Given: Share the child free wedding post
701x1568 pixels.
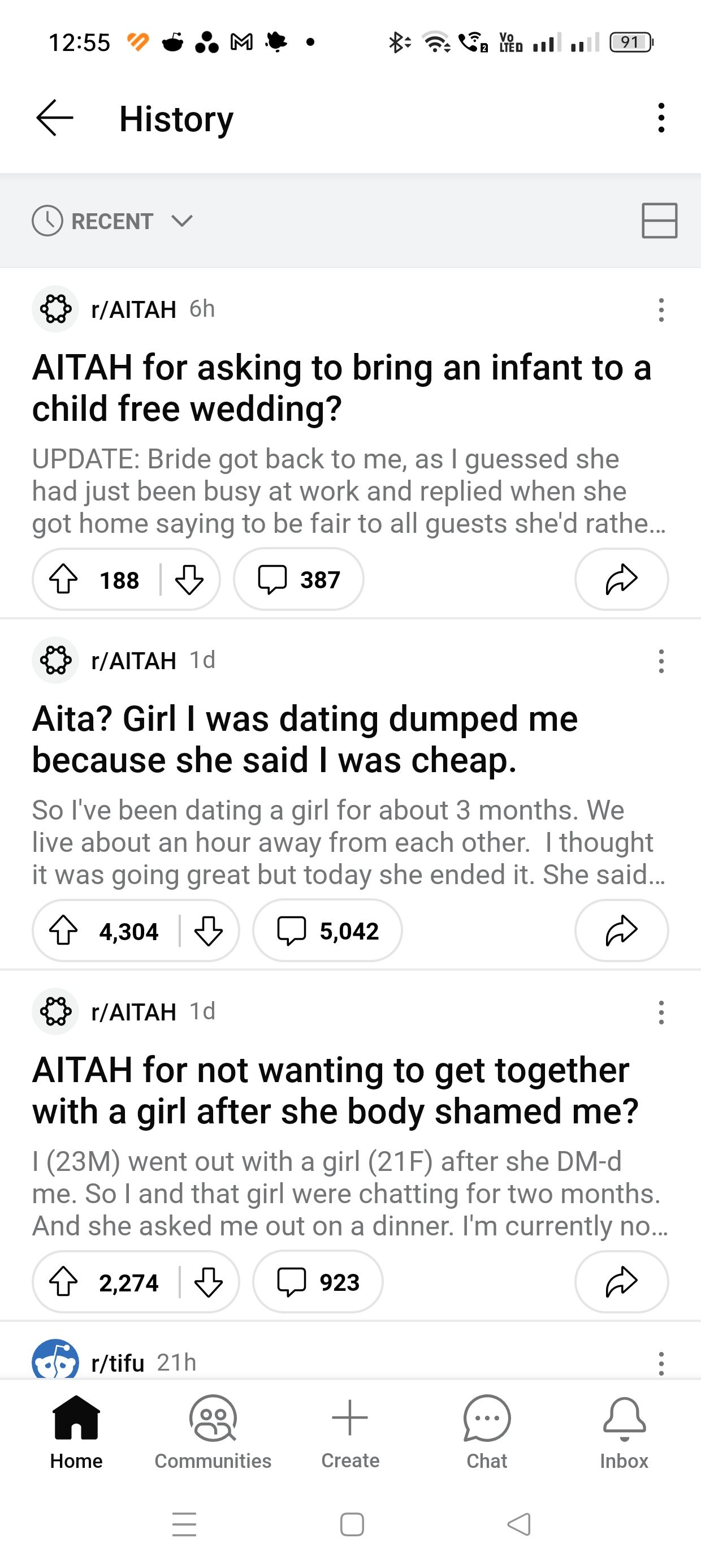Looking at the screenshot, I should [621, 579].
